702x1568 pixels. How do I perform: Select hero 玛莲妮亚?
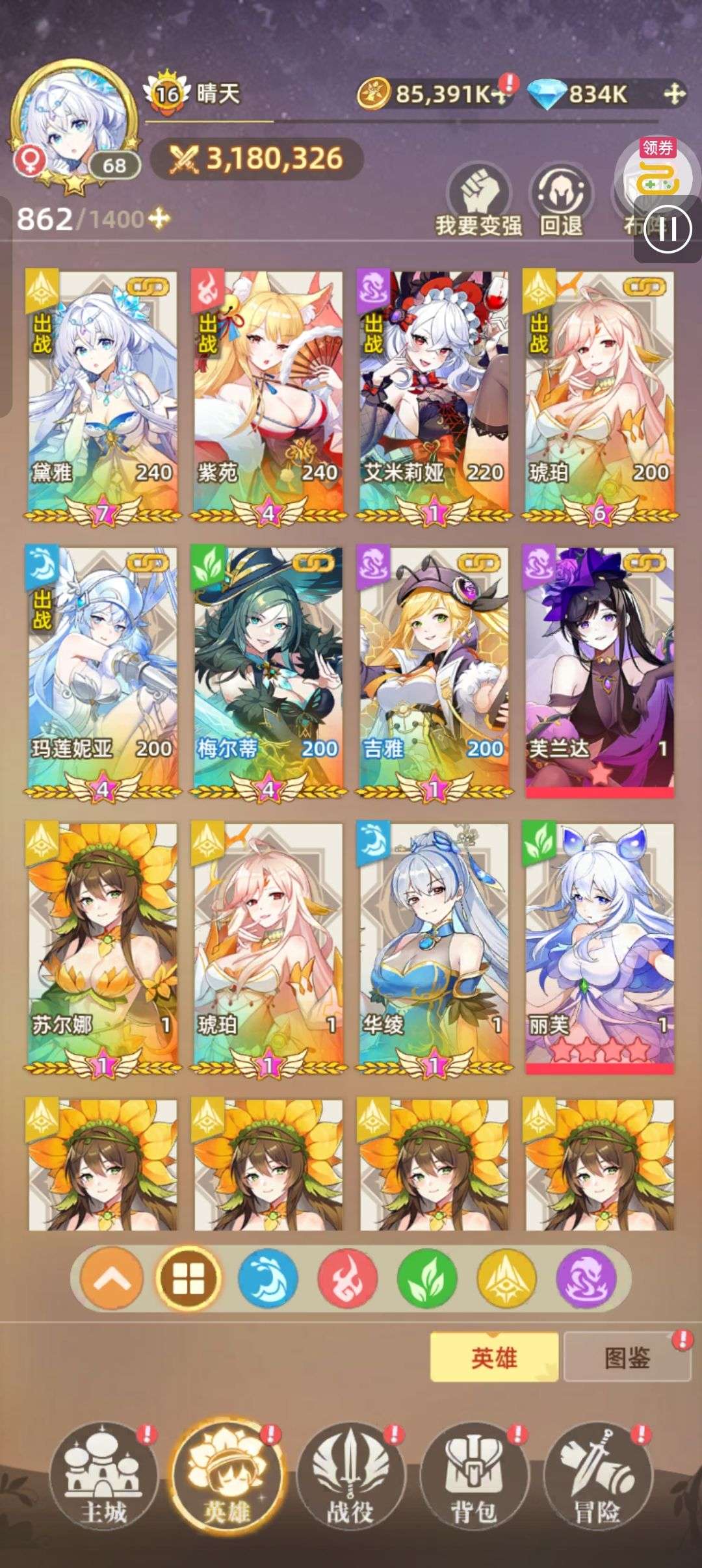pyautogui.click(x=102, y=670)
